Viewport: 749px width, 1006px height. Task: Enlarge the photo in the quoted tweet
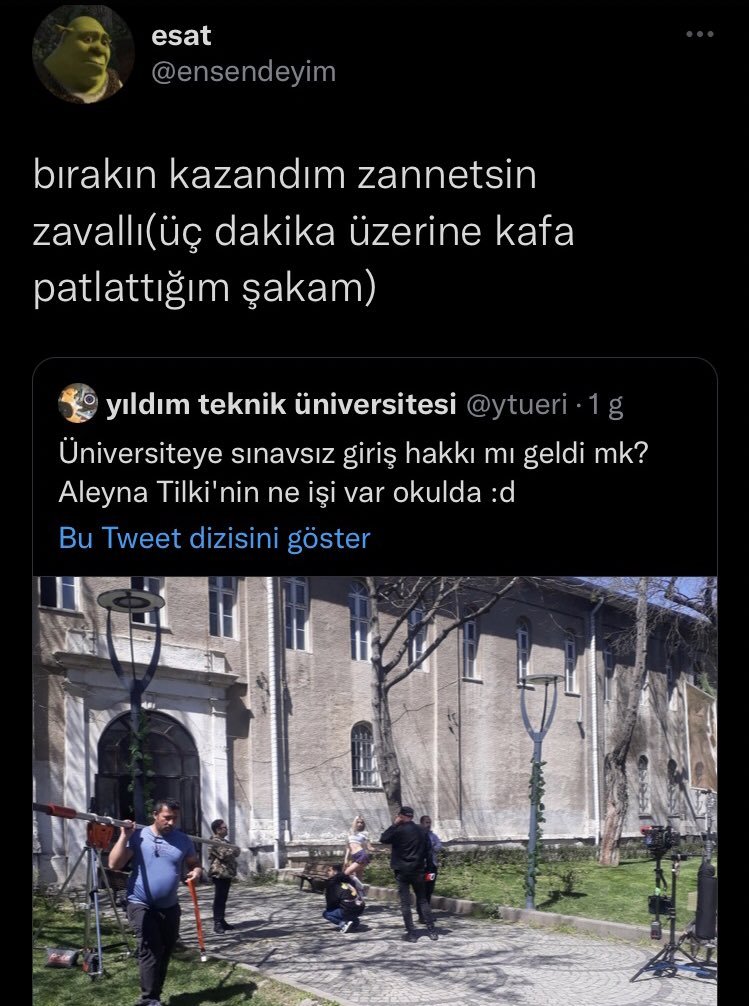pyautogui.click(x=375, y=790)
